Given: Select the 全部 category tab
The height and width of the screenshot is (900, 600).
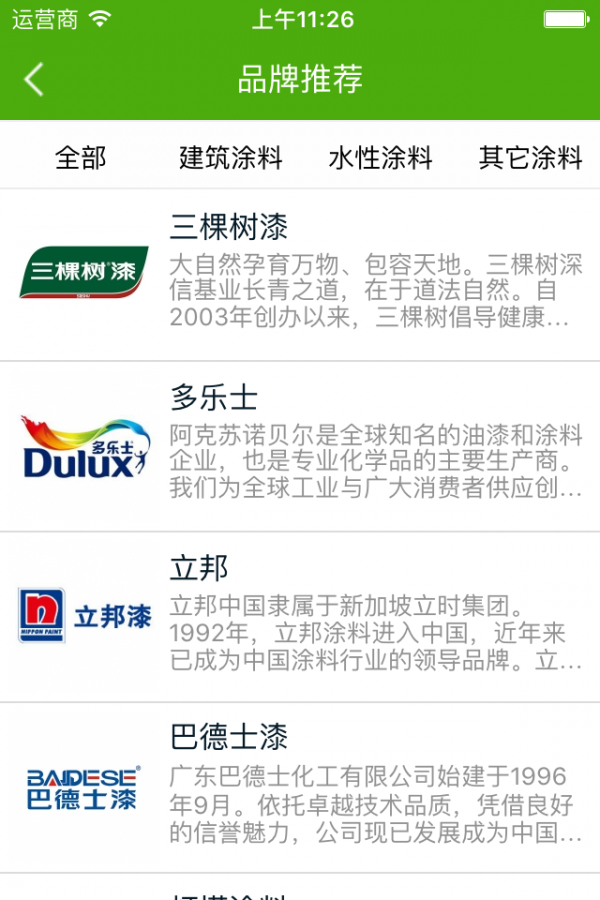Looking at the screenshot, I should tap(81, 157).
